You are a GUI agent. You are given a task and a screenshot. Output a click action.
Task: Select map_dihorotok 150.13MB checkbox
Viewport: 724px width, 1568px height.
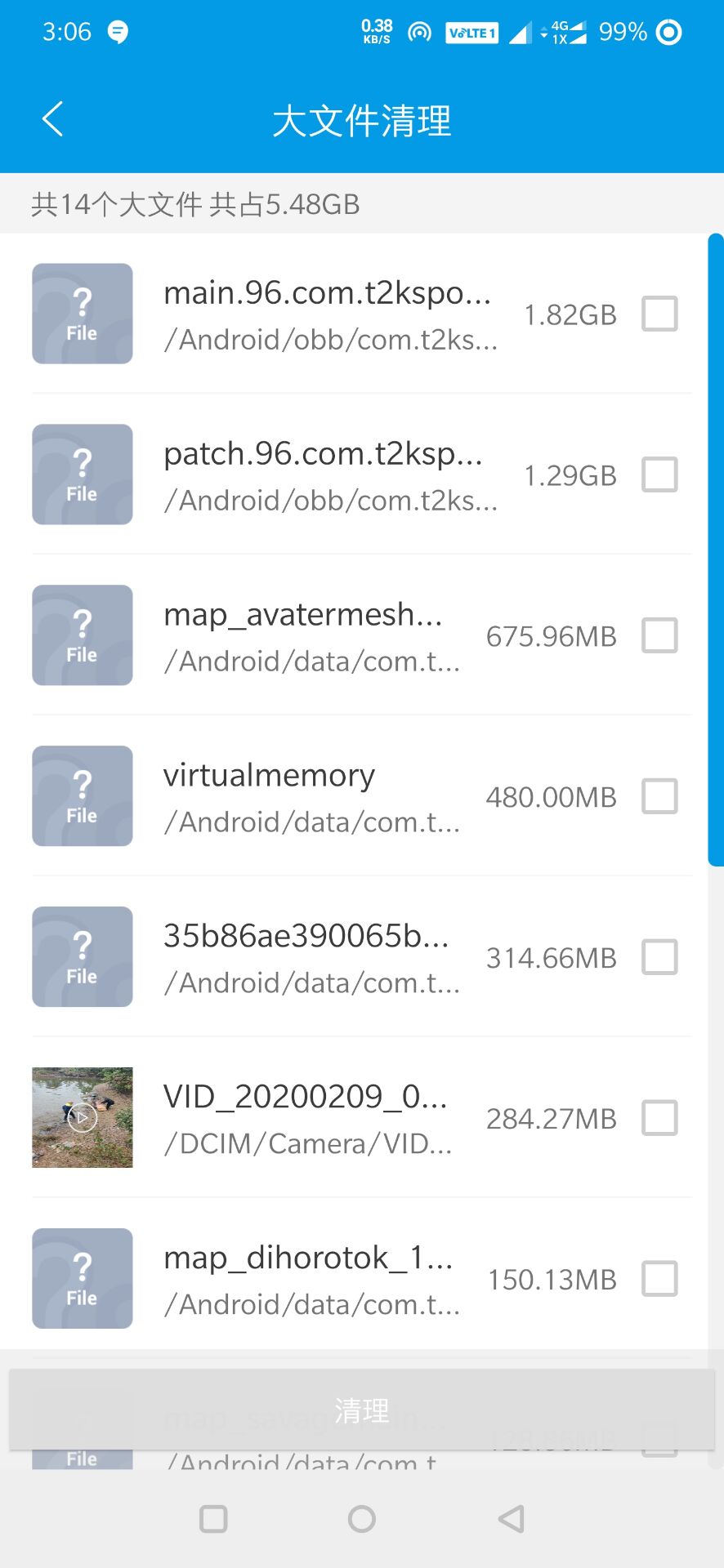[659, 1279]
